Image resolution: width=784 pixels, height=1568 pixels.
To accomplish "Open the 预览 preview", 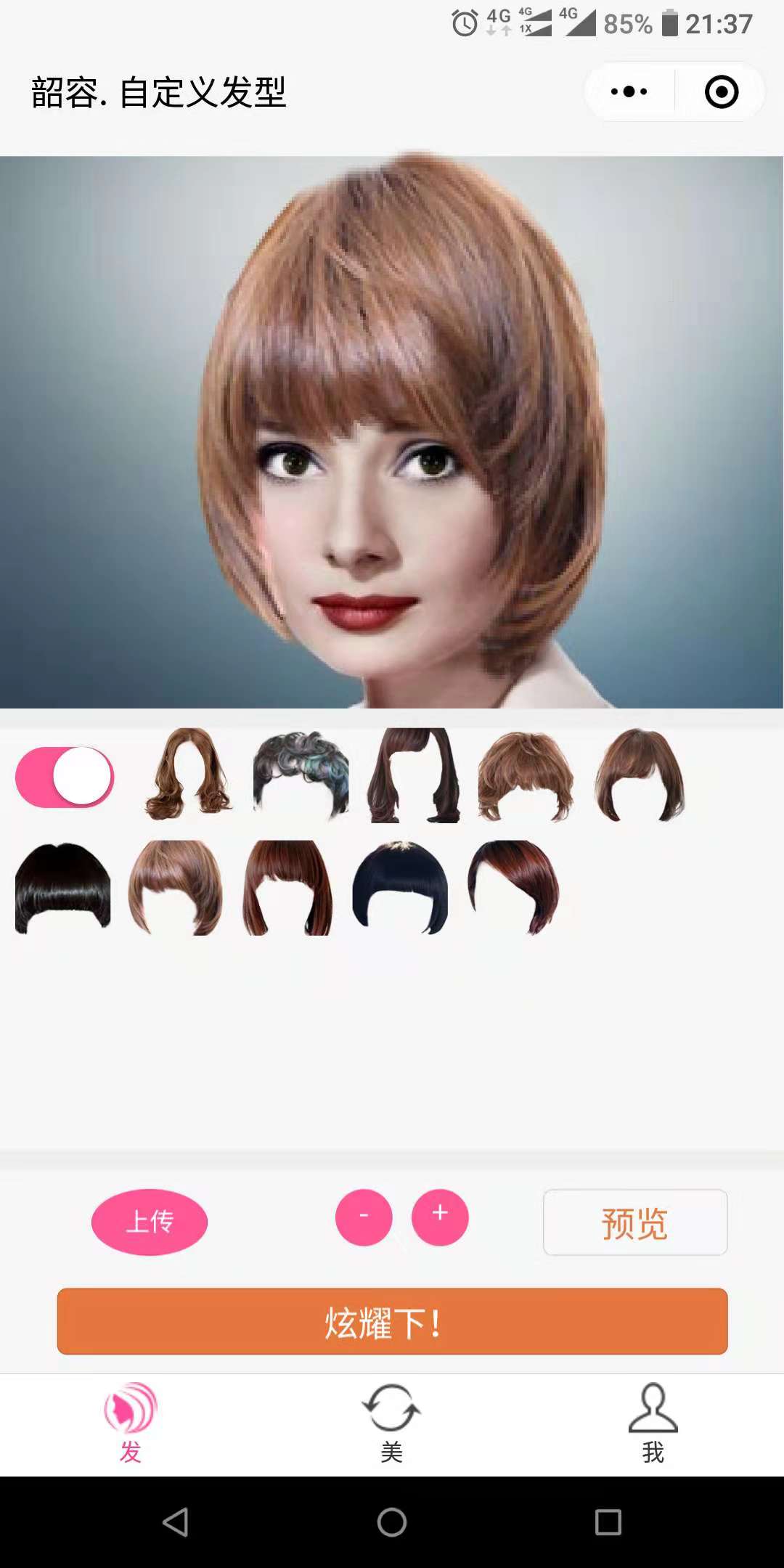I will (635, 1222).
